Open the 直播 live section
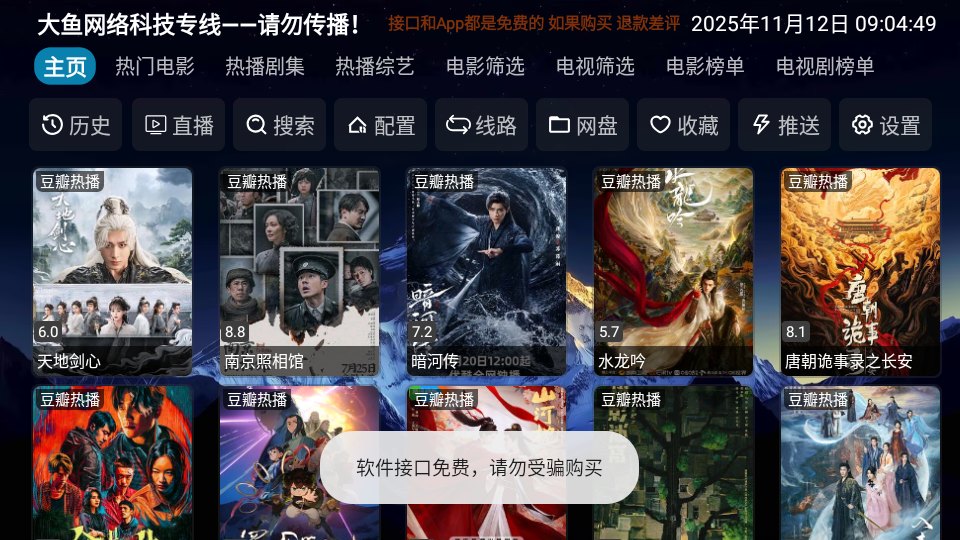 (x=179, y=125)
